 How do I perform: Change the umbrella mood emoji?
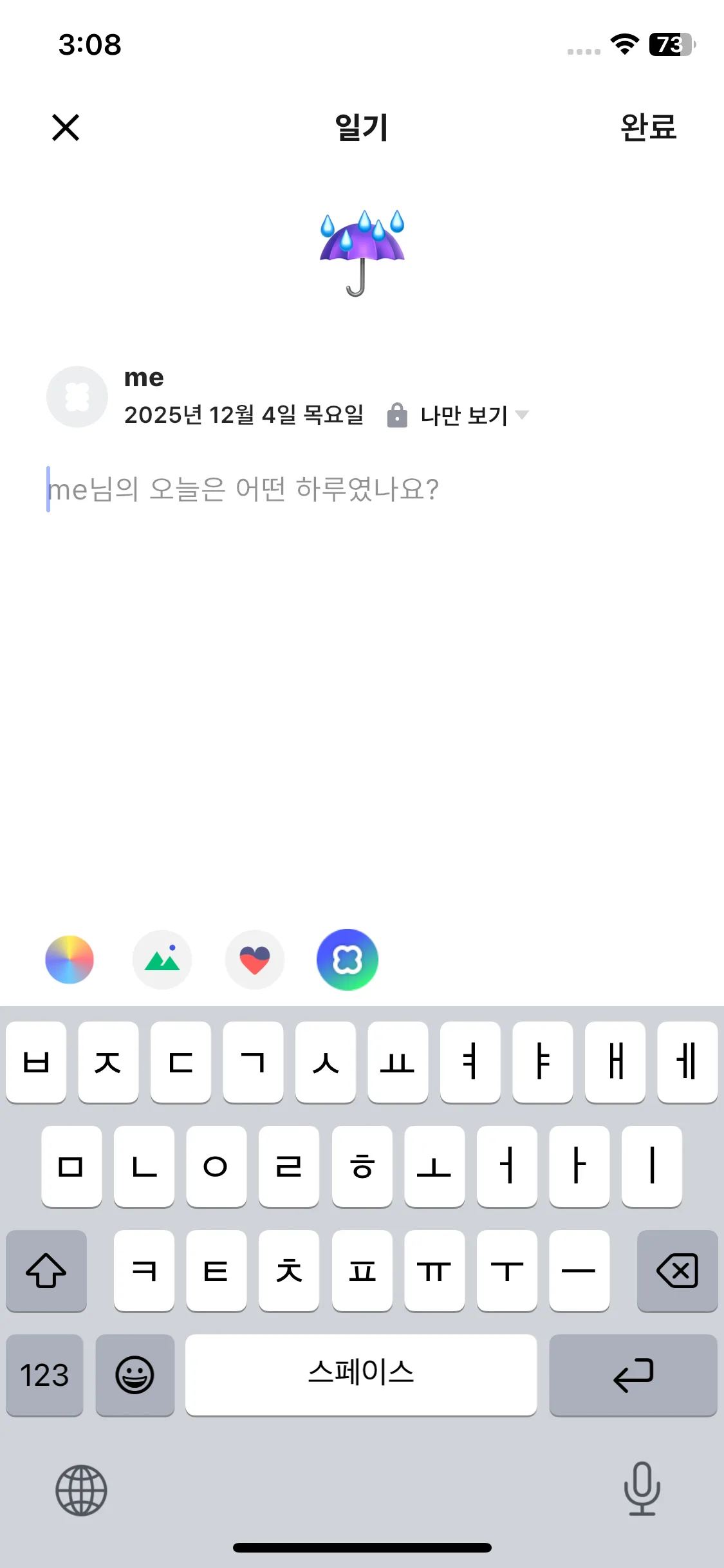(x=362, y=252)
